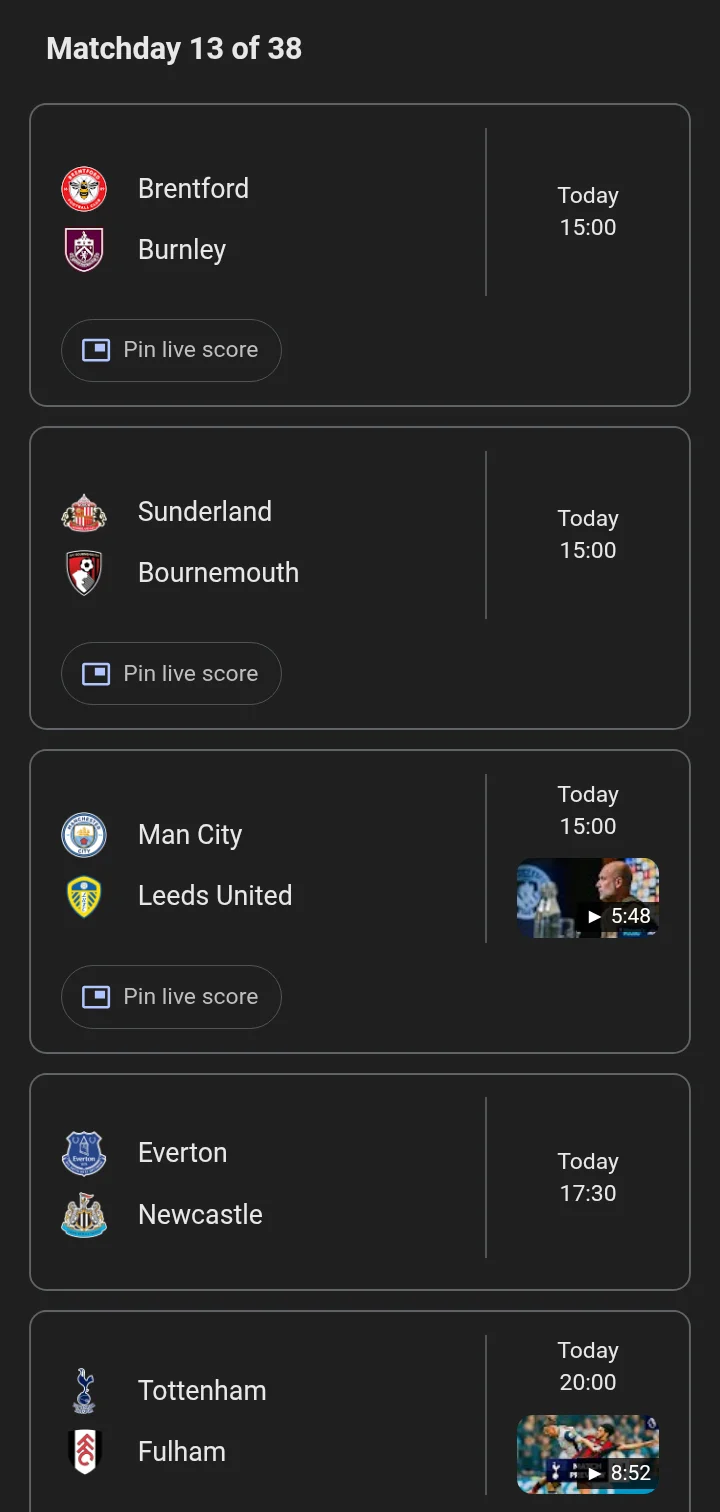This screenshot has height=1512, width=720.
Task: Click the Tottenham cockerel crest
Action: (83, 1391)
